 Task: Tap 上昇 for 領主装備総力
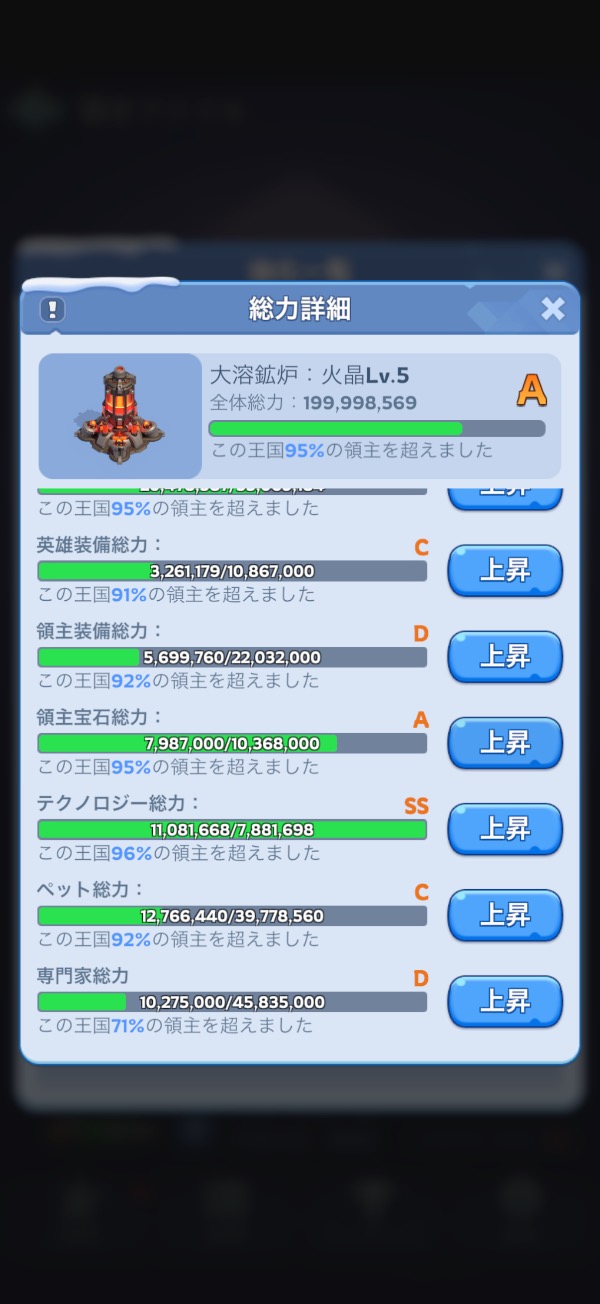pos(505,656)
